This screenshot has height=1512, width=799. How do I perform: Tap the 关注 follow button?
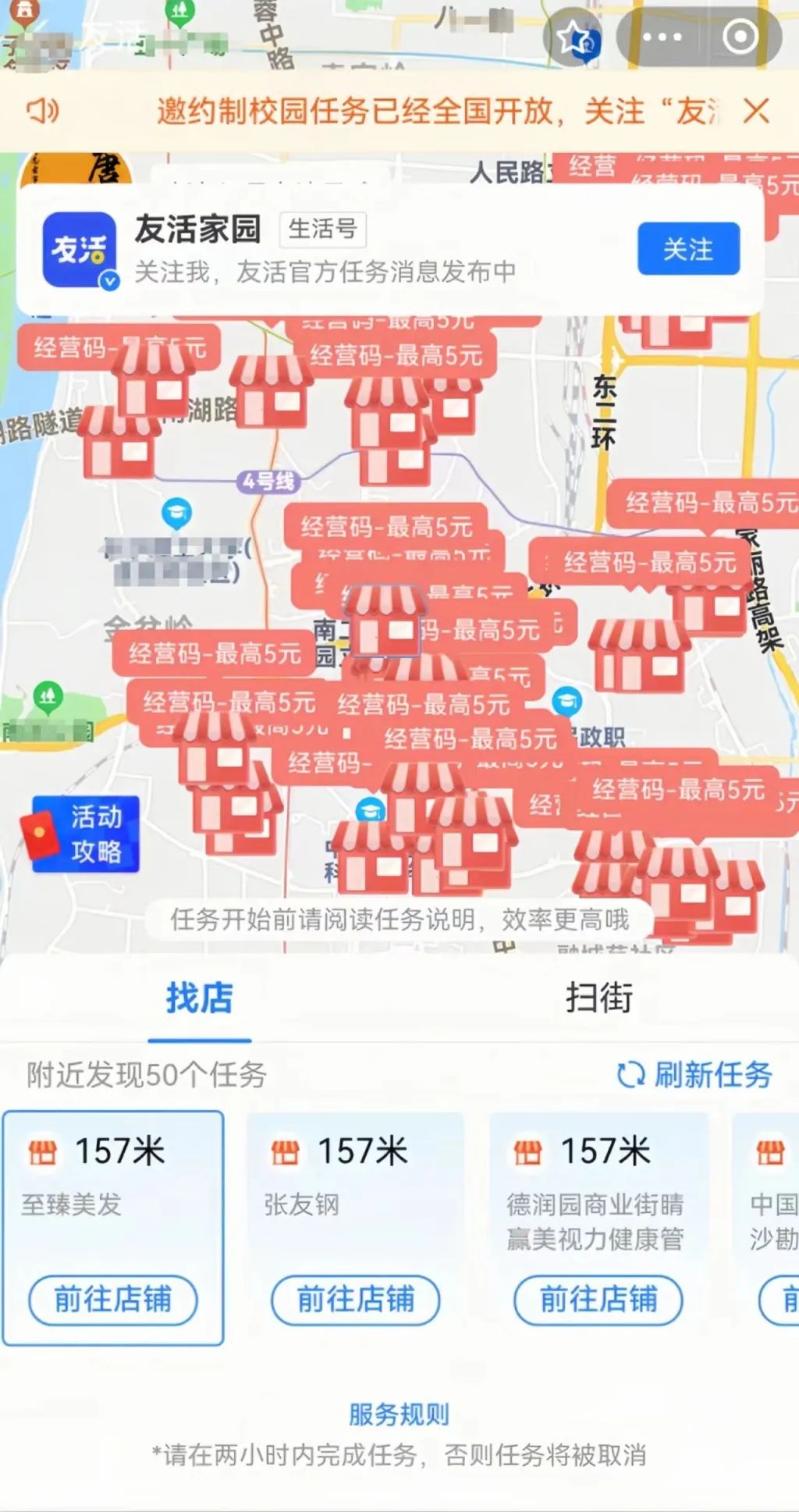click(x=687, y=250)
